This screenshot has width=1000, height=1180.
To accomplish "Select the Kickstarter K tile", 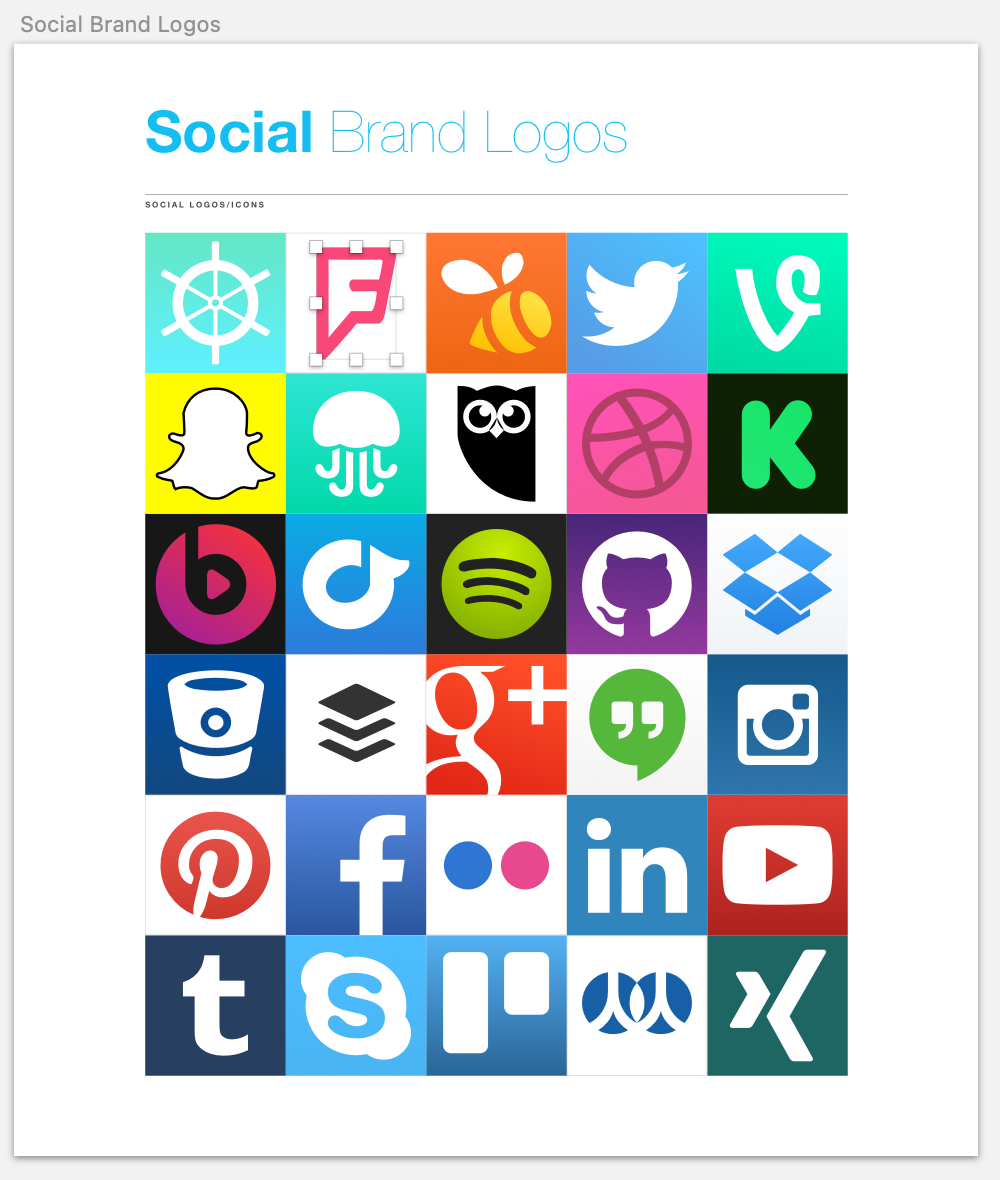I will 777,443.
